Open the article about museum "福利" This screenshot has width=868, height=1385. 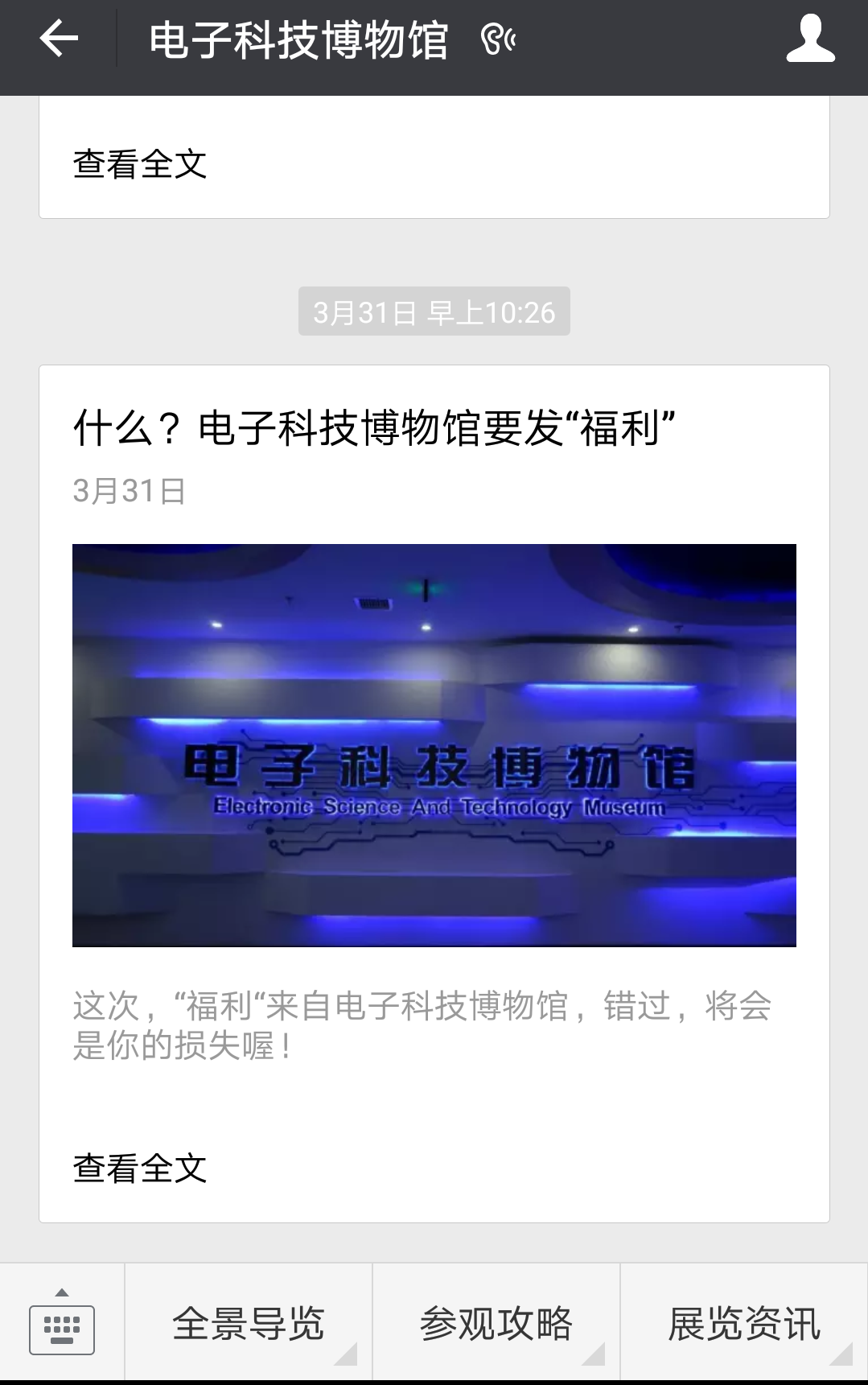point(434,744)
